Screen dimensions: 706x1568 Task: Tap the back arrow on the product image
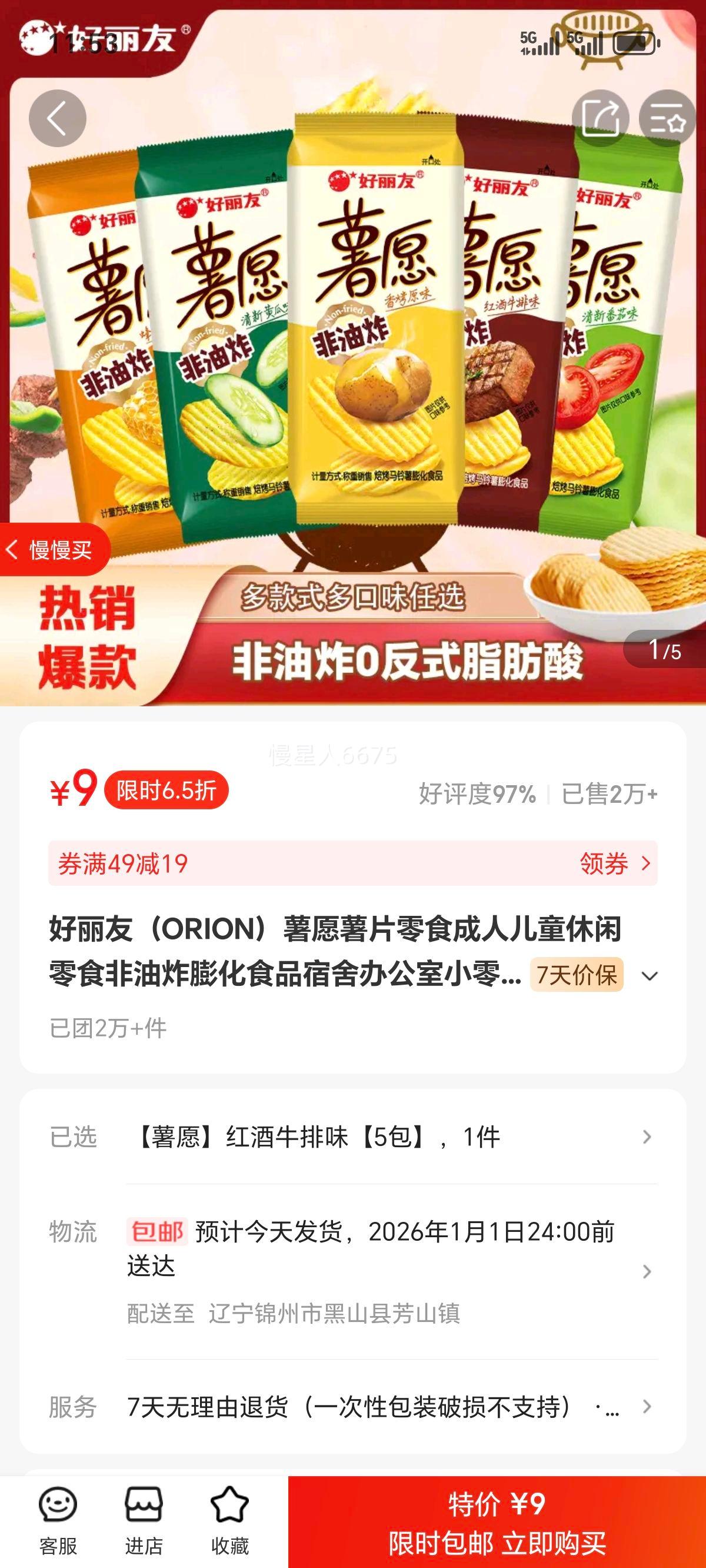tap(58, 118)
